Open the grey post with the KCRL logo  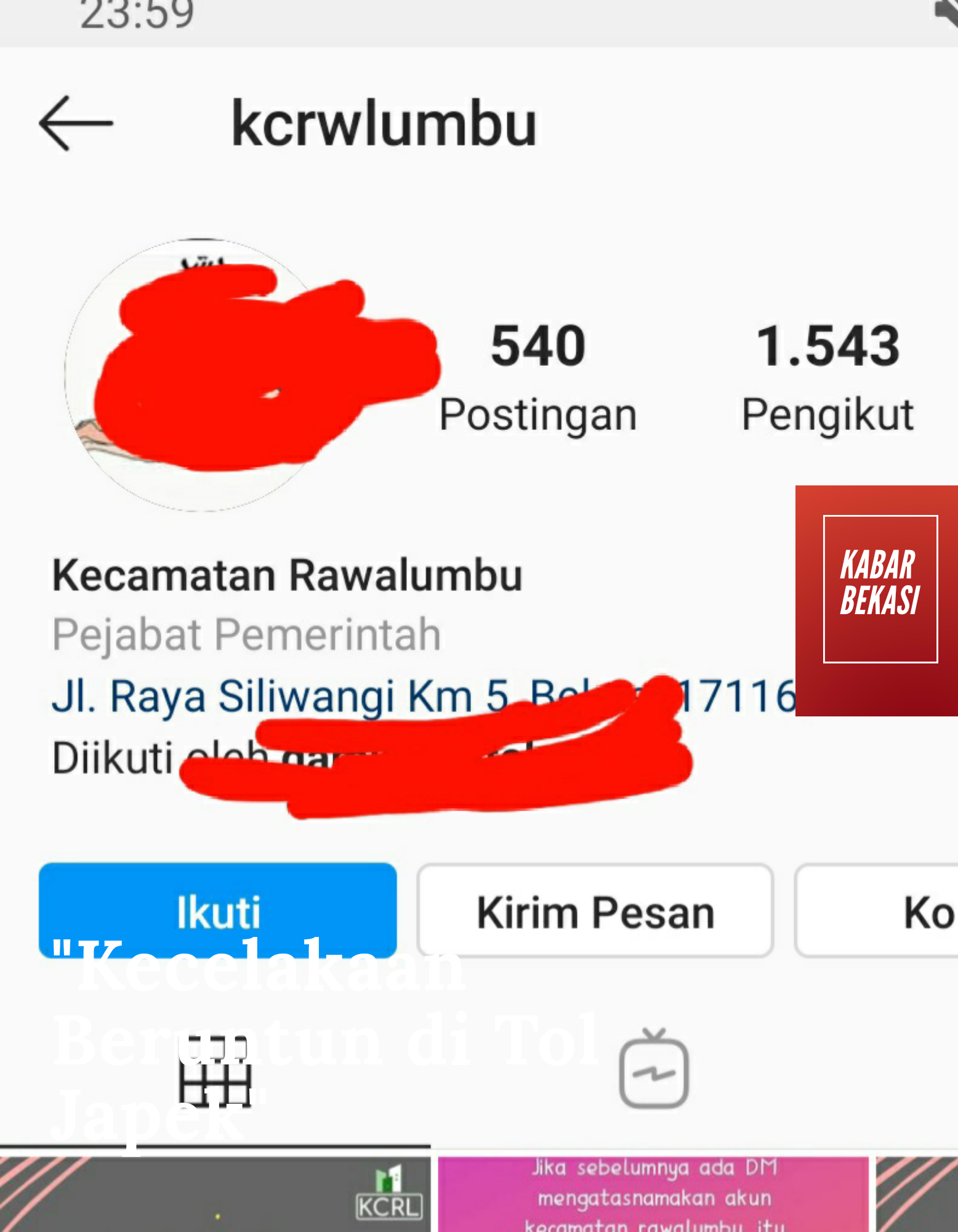215,1195
